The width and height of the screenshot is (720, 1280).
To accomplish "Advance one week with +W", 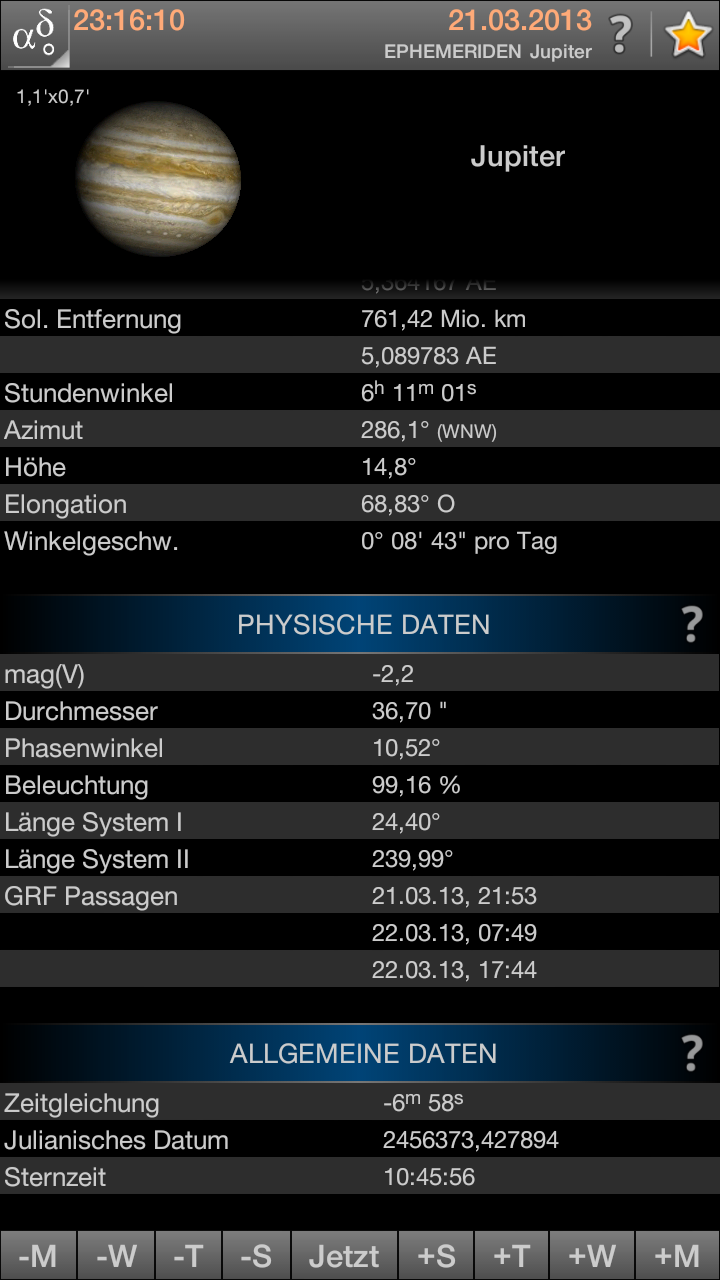I will [x=591, y=1255].
